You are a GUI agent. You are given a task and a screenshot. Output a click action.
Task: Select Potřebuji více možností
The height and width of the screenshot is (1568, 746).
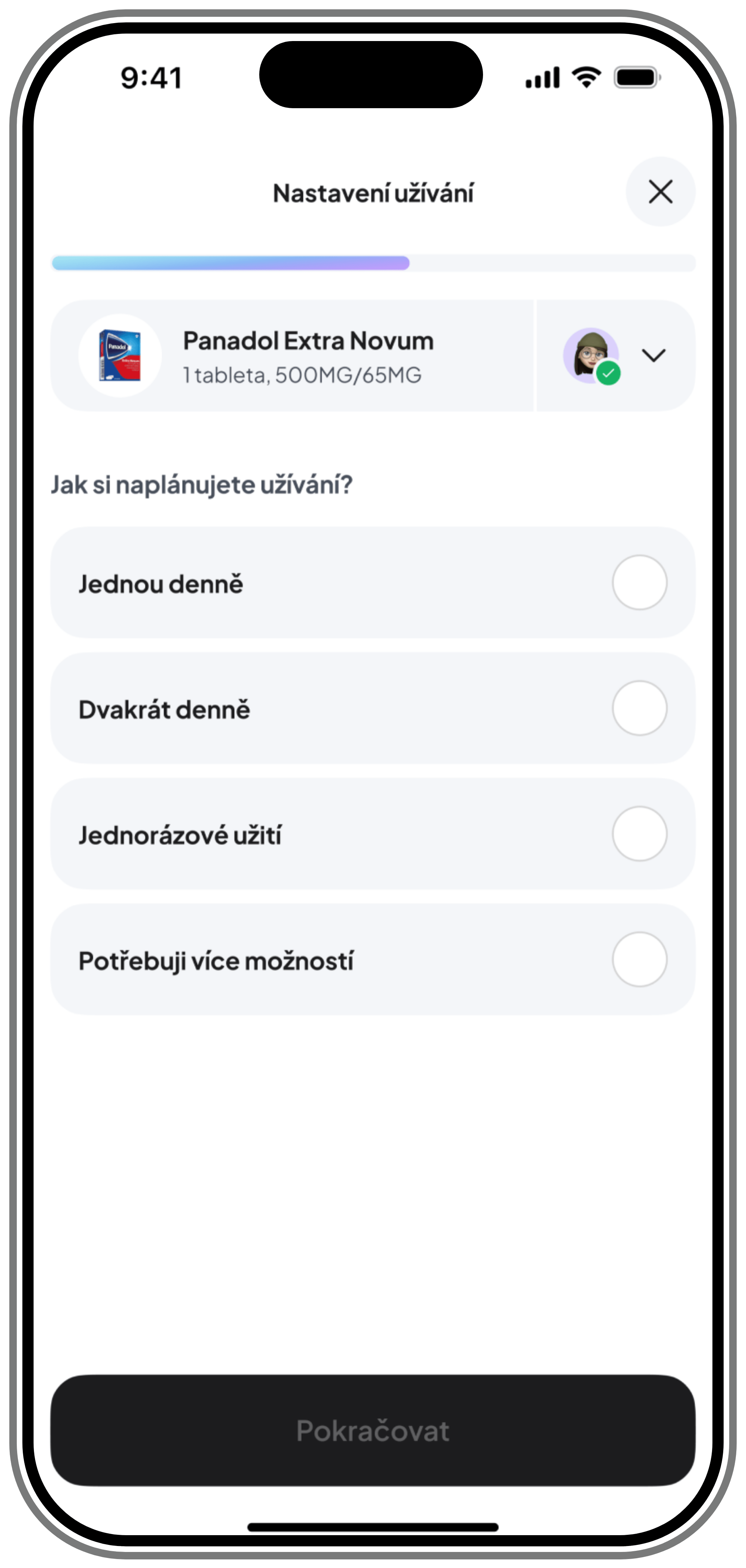[x=372, y=959]
